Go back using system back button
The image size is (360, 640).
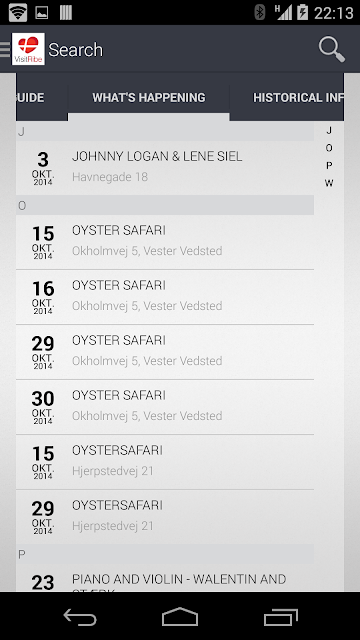[x=80, y=617]
